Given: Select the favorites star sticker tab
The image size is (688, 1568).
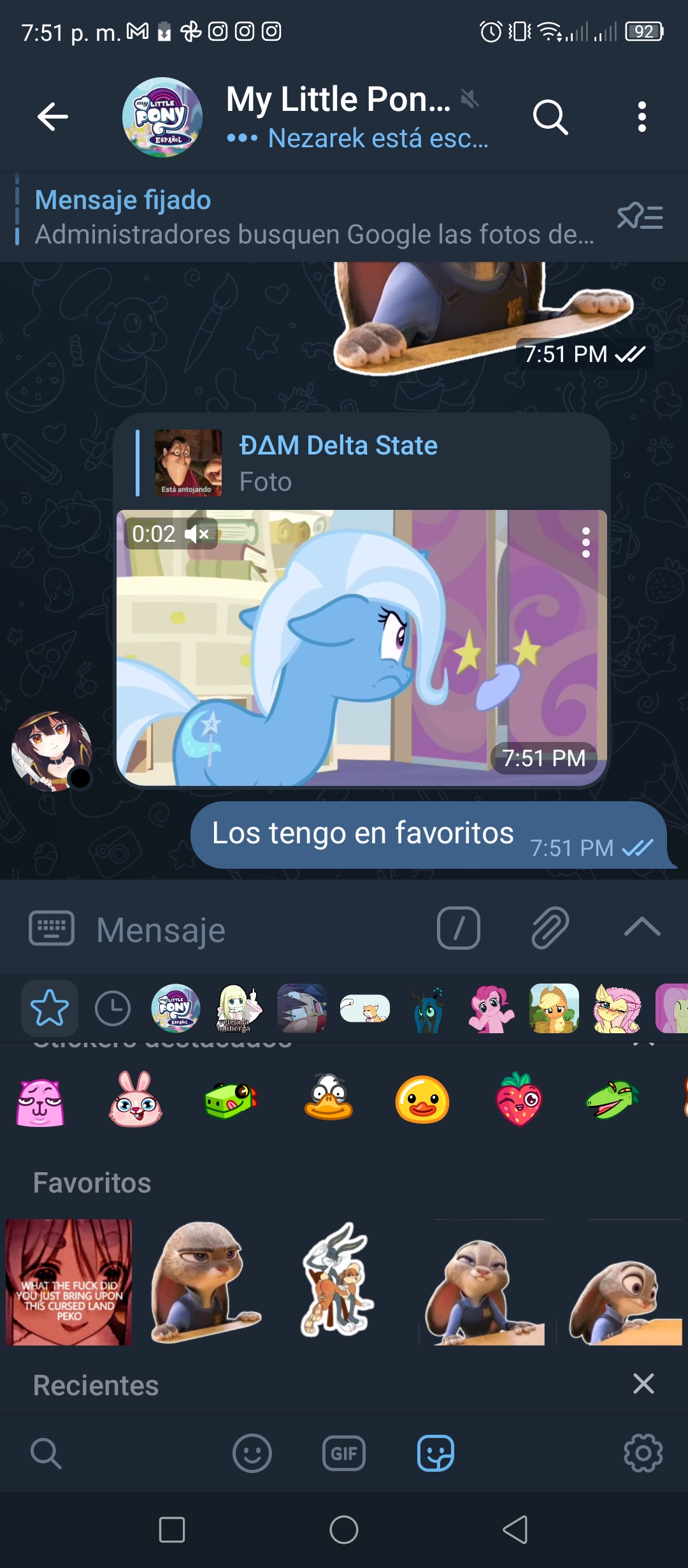Looking at the screenshot, I should 50,1008.
